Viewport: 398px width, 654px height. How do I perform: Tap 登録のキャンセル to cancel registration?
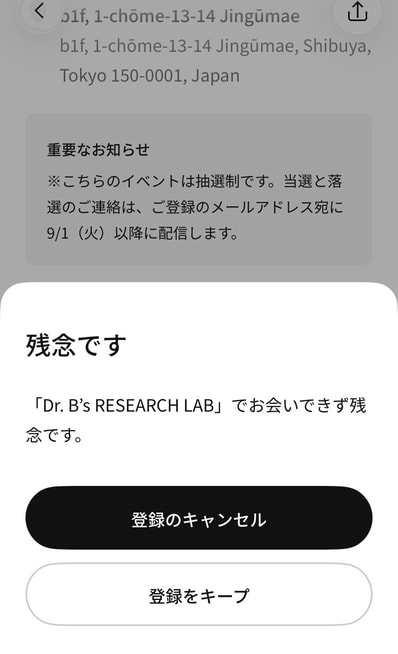point(199,518)
